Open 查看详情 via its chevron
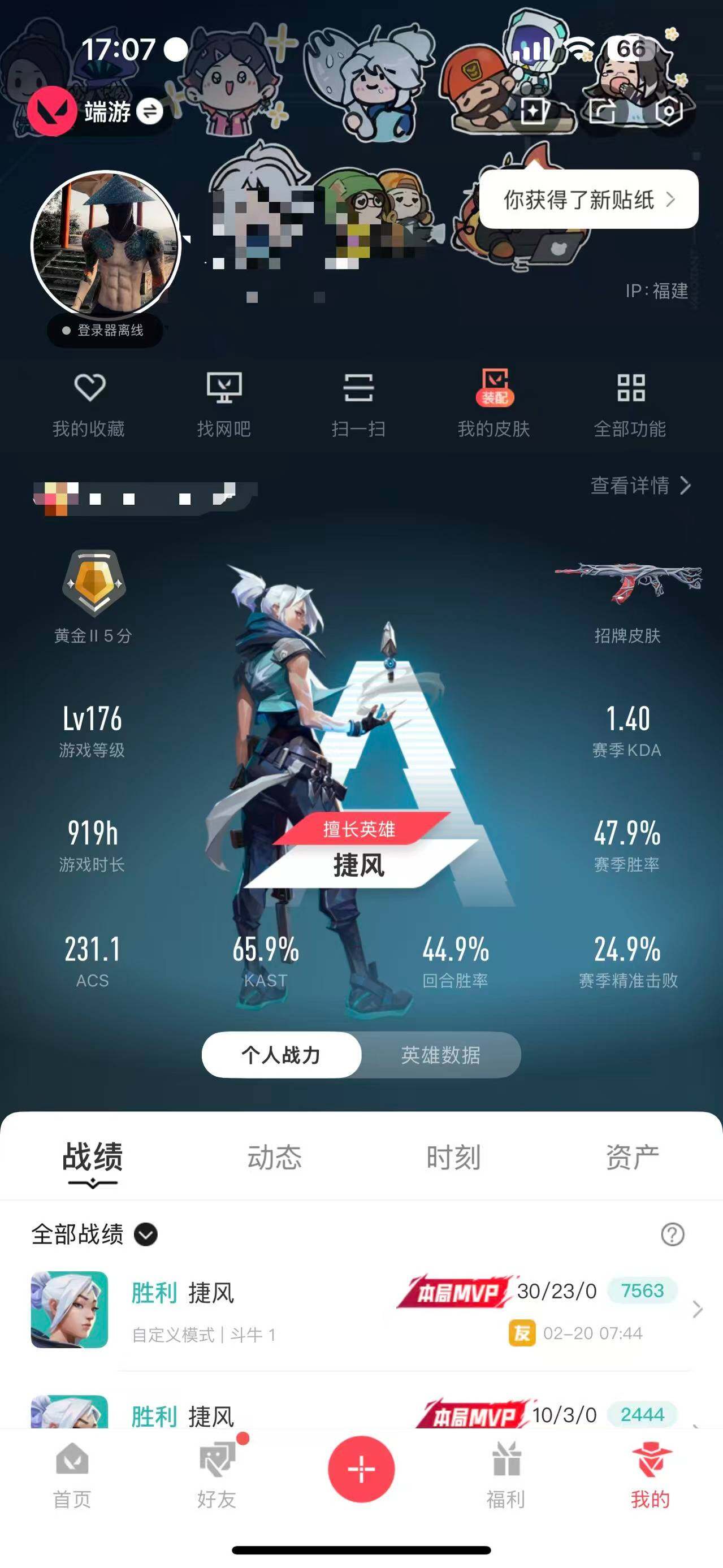This screenshot has height=1568, width=723. 637,485
